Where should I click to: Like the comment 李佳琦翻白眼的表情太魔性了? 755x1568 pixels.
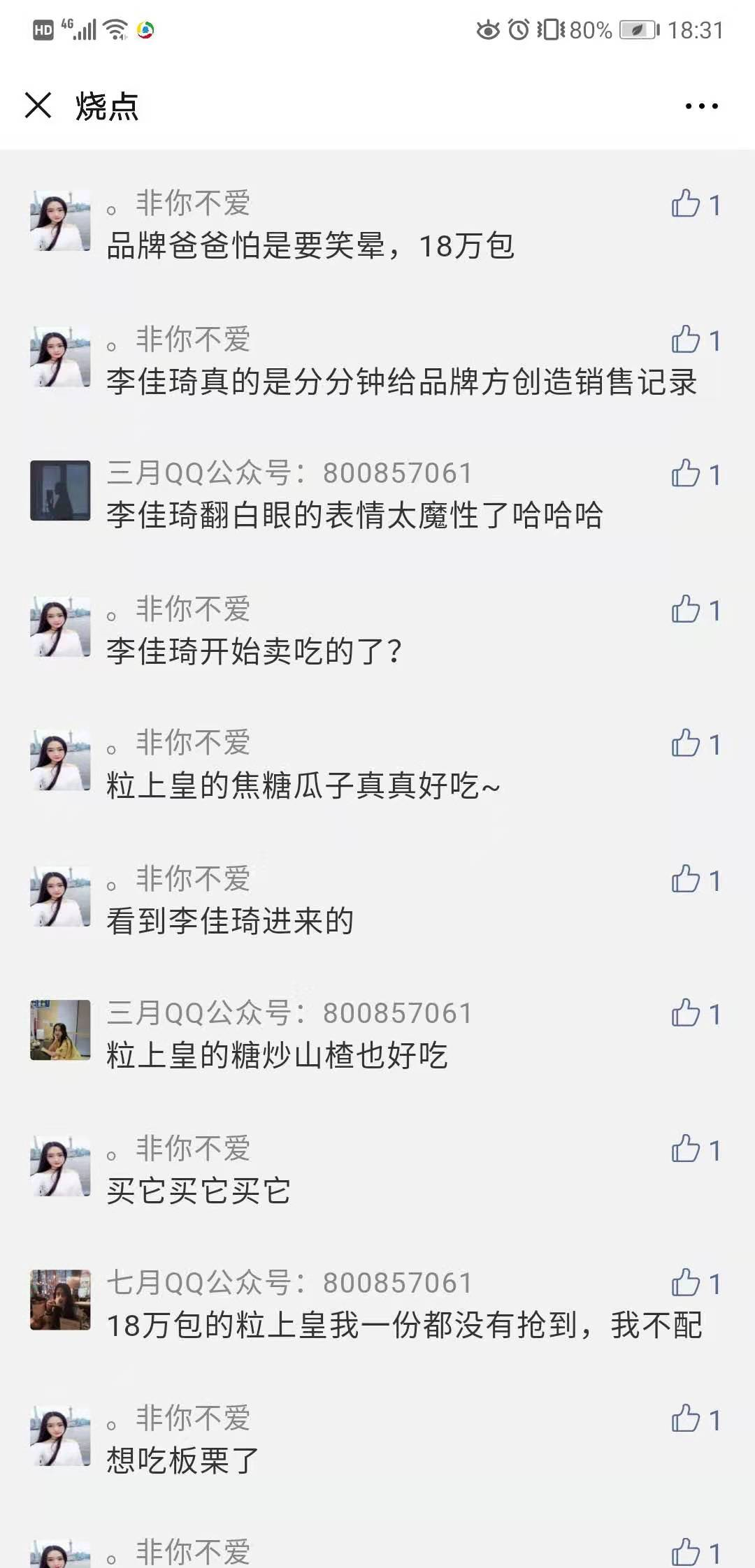coord(686,474)
